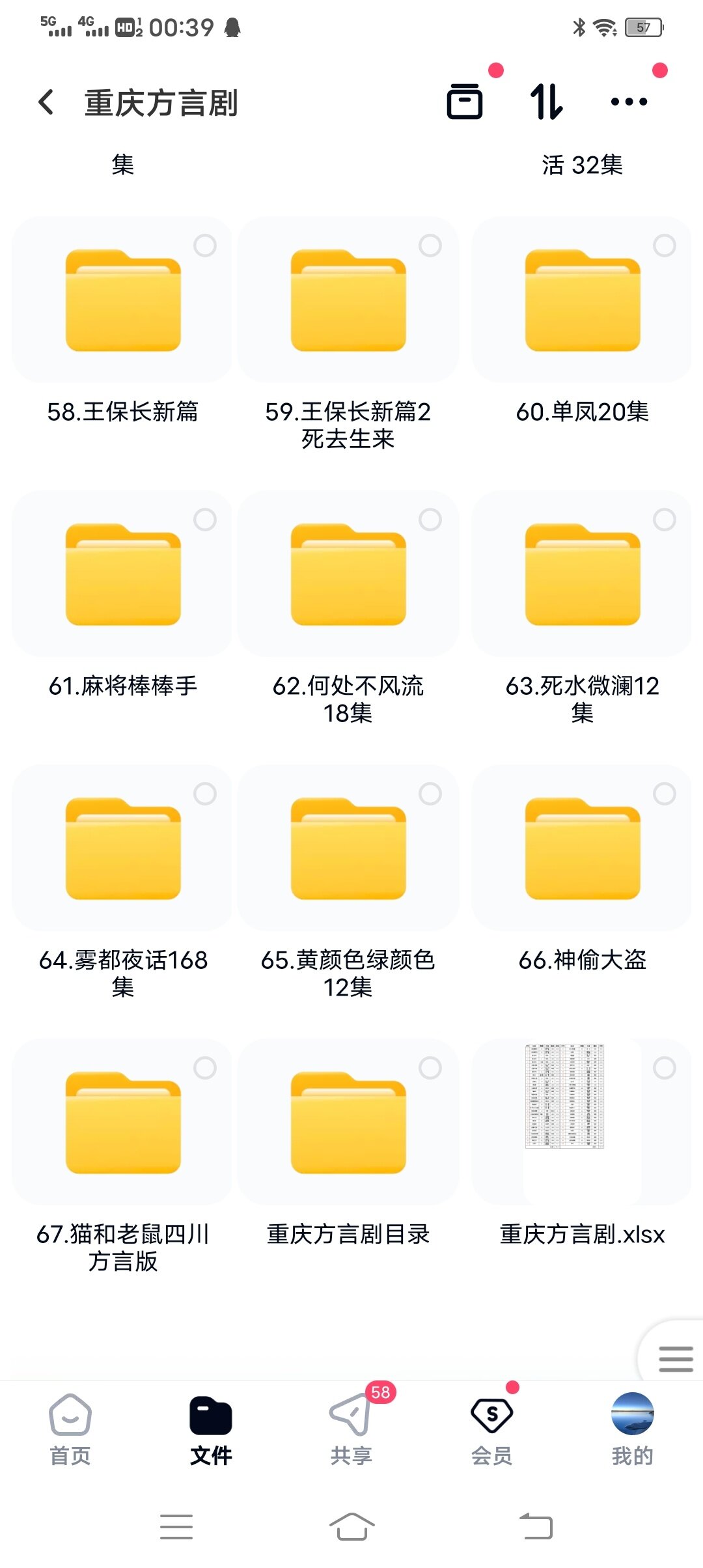Viewport: 703px width, 1568px height.
Task: Tap the floating list menu button
Action: [x=675, y=1359]
